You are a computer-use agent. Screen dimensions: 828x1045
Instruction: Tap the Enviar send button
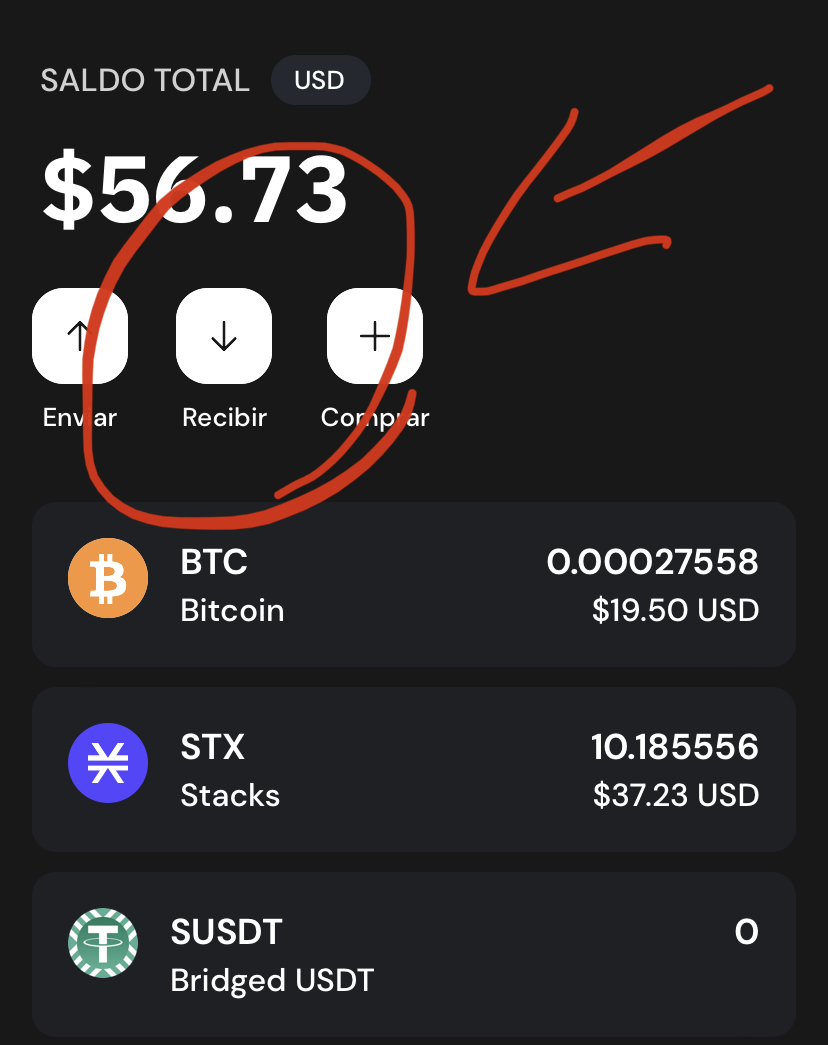[80, 337]
